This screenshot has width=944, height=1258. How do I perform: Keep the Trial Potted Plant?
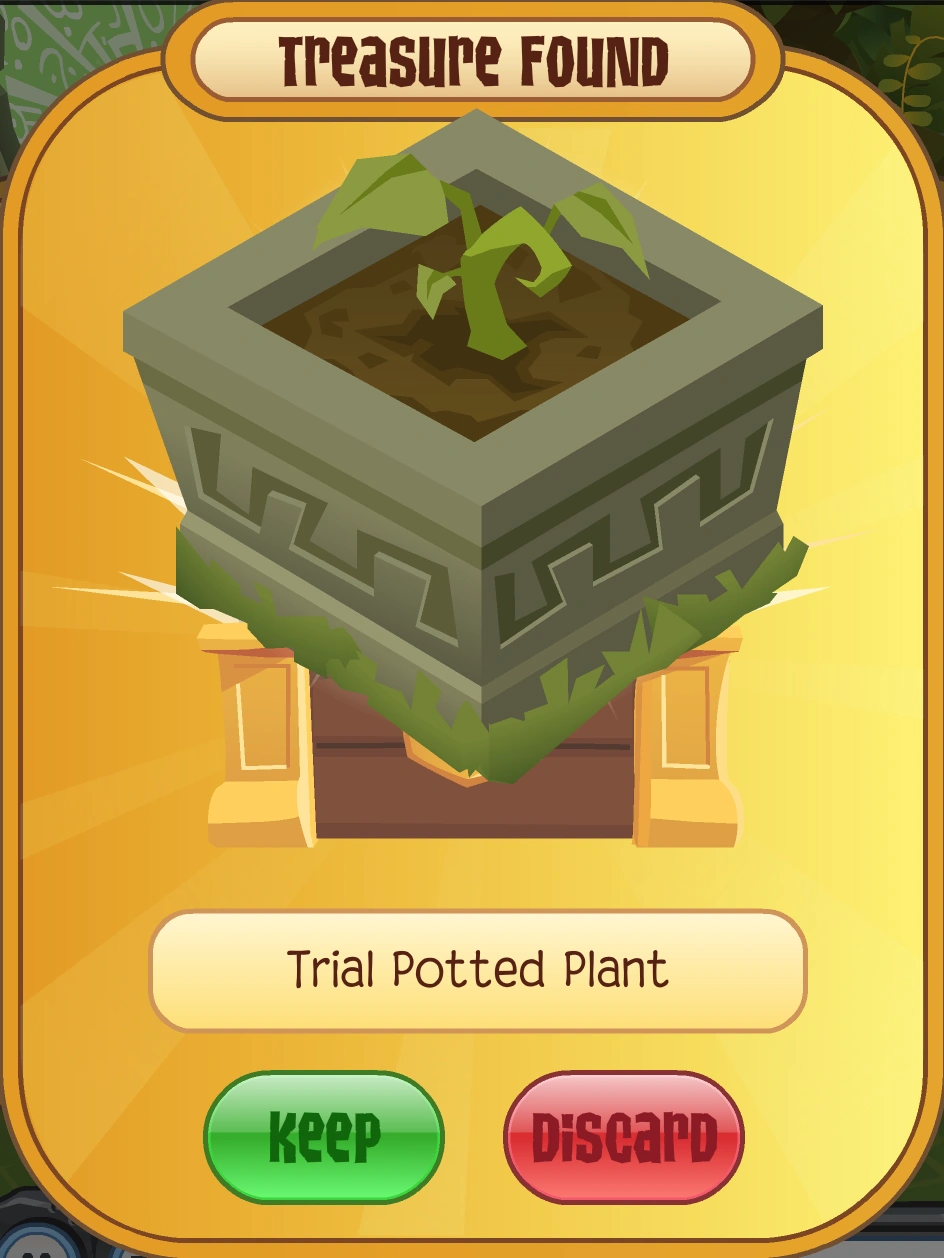click(324, 1137)
